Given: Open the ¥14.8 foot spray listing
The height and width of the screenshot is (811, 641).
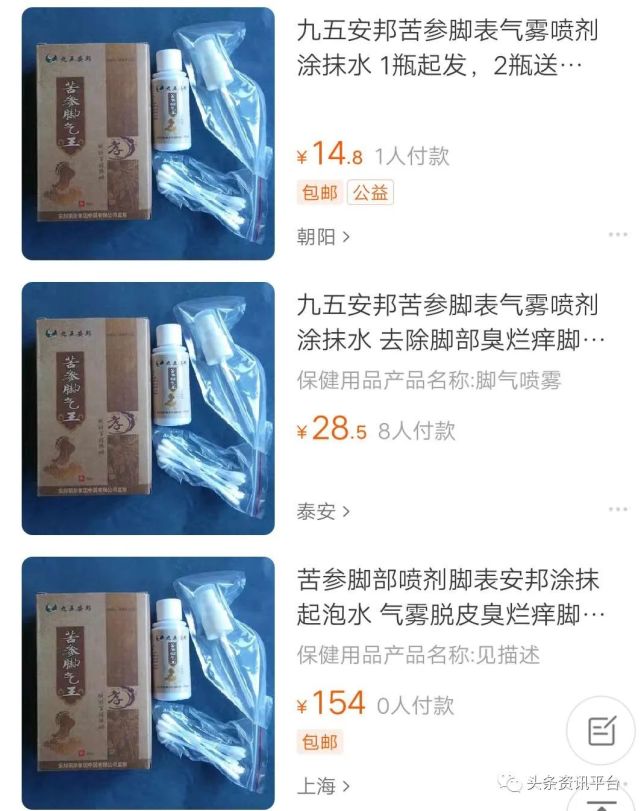Looking at the screenshot, I should tap(447, 45).
